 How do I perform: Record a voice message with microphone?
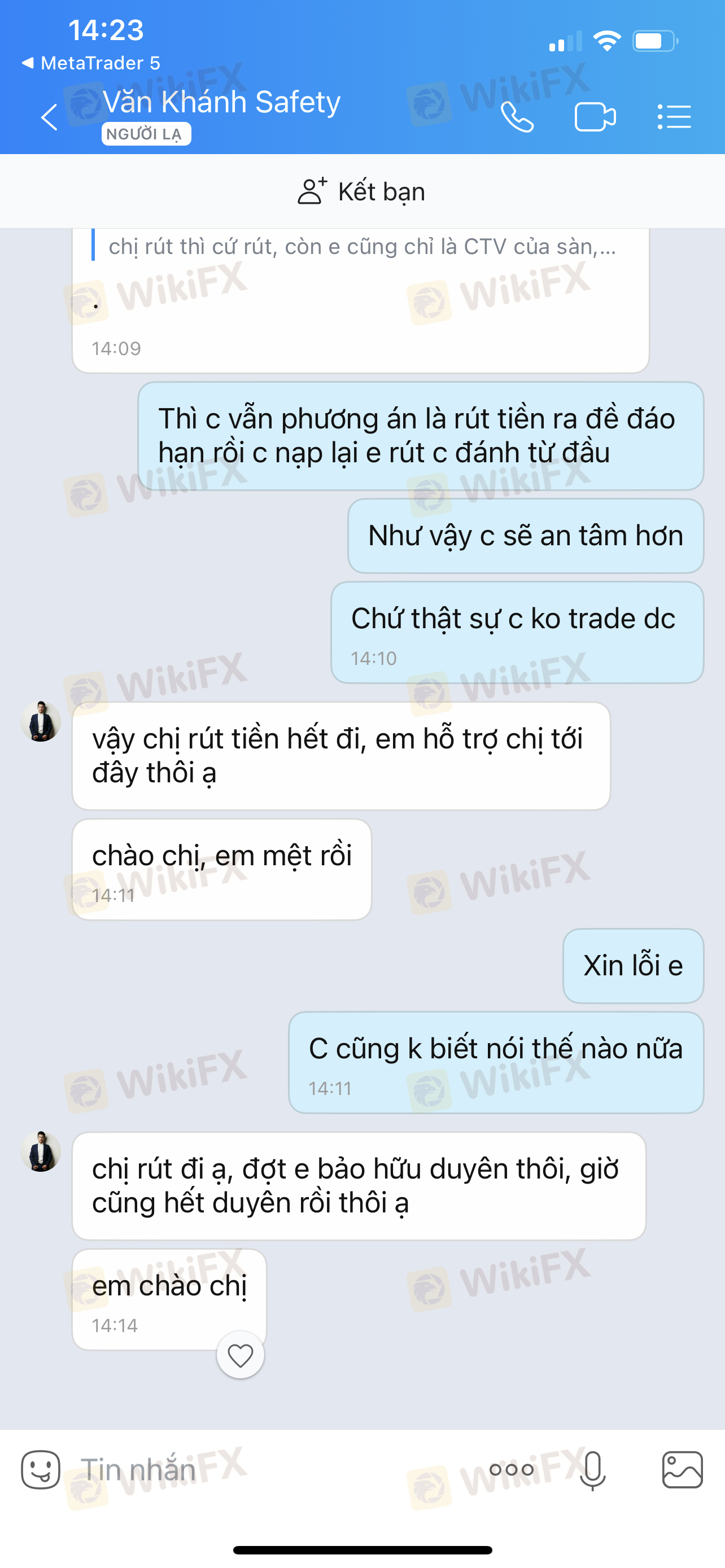[x=592, y=1470]
